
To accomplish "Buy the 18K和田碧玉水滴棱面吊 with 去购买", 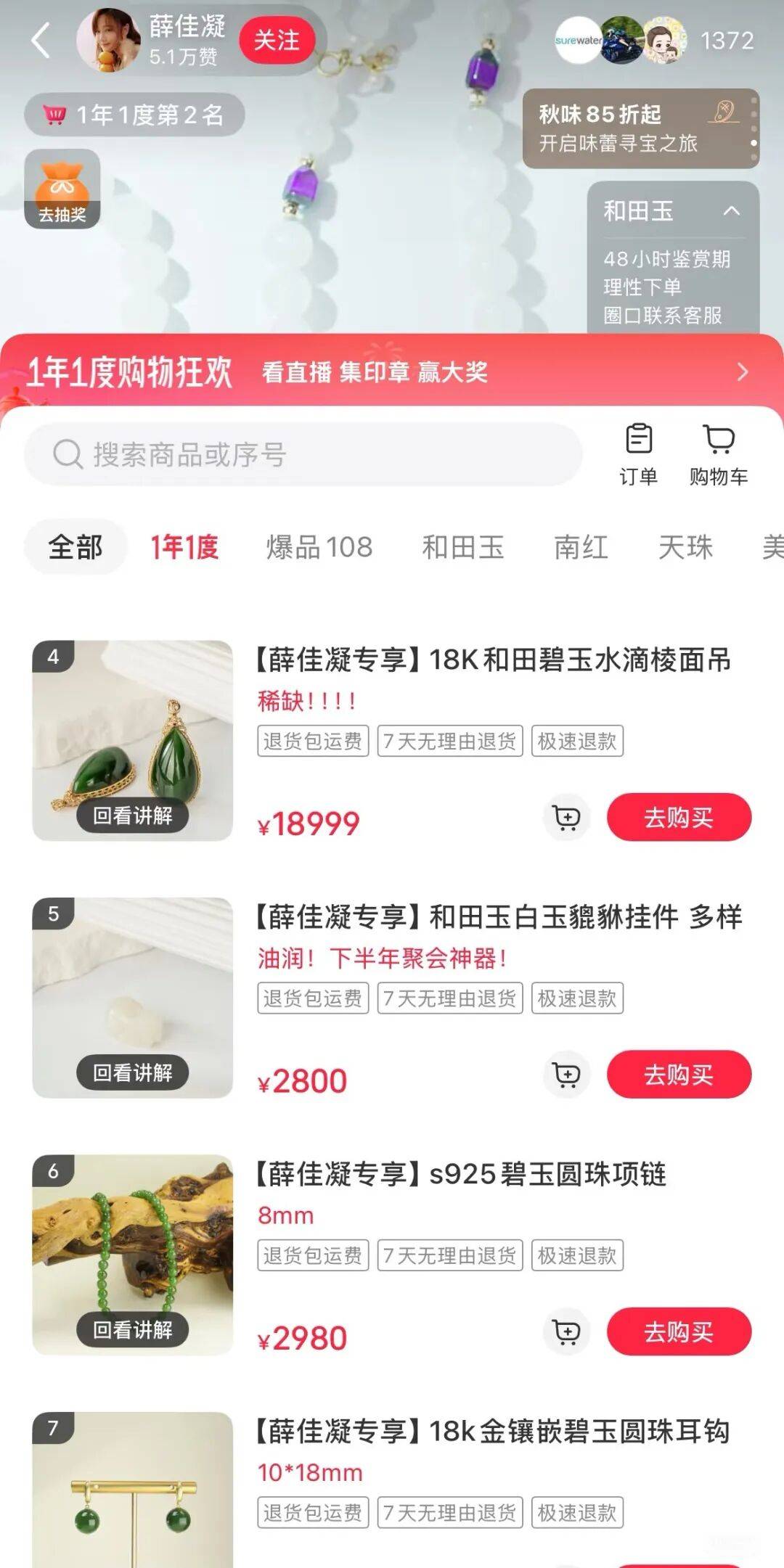I will coord(679,818).
